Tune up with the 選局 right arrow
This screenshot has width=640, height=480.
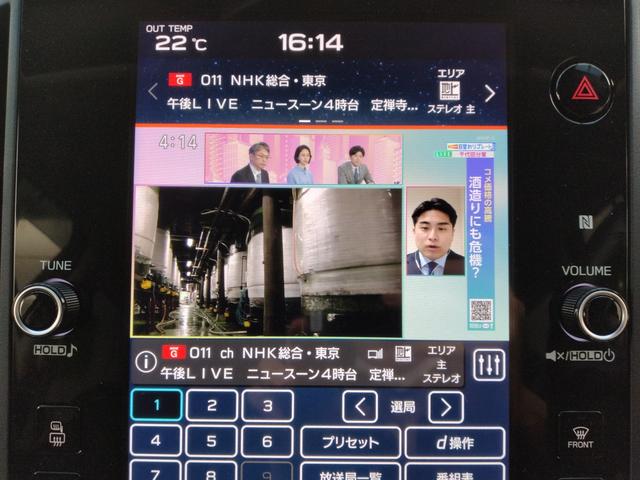(446, 407)
